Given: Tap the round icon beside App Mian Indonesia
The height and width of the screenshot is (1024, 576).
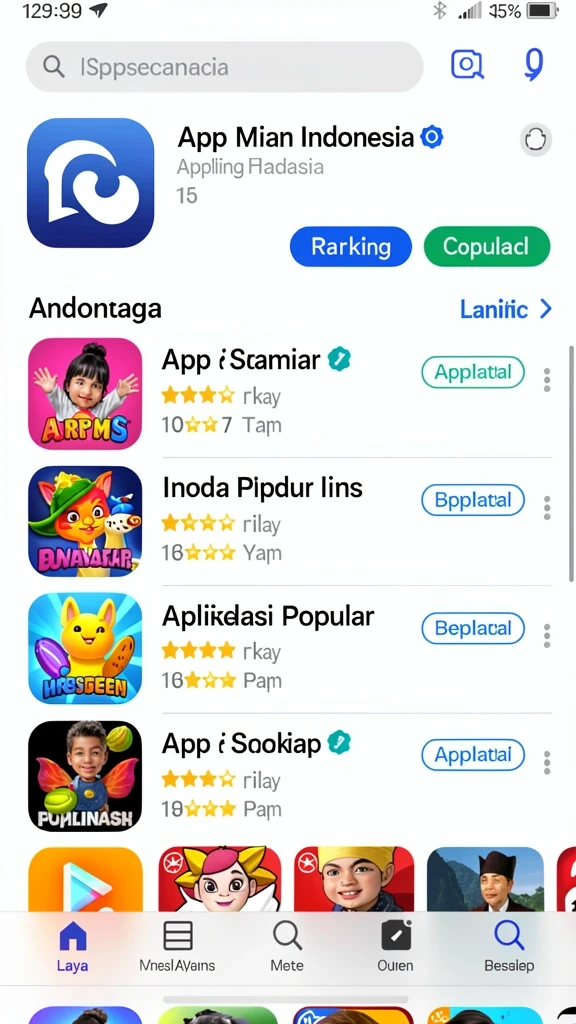Looking at the screenshot, I should (x=536, y=140).
